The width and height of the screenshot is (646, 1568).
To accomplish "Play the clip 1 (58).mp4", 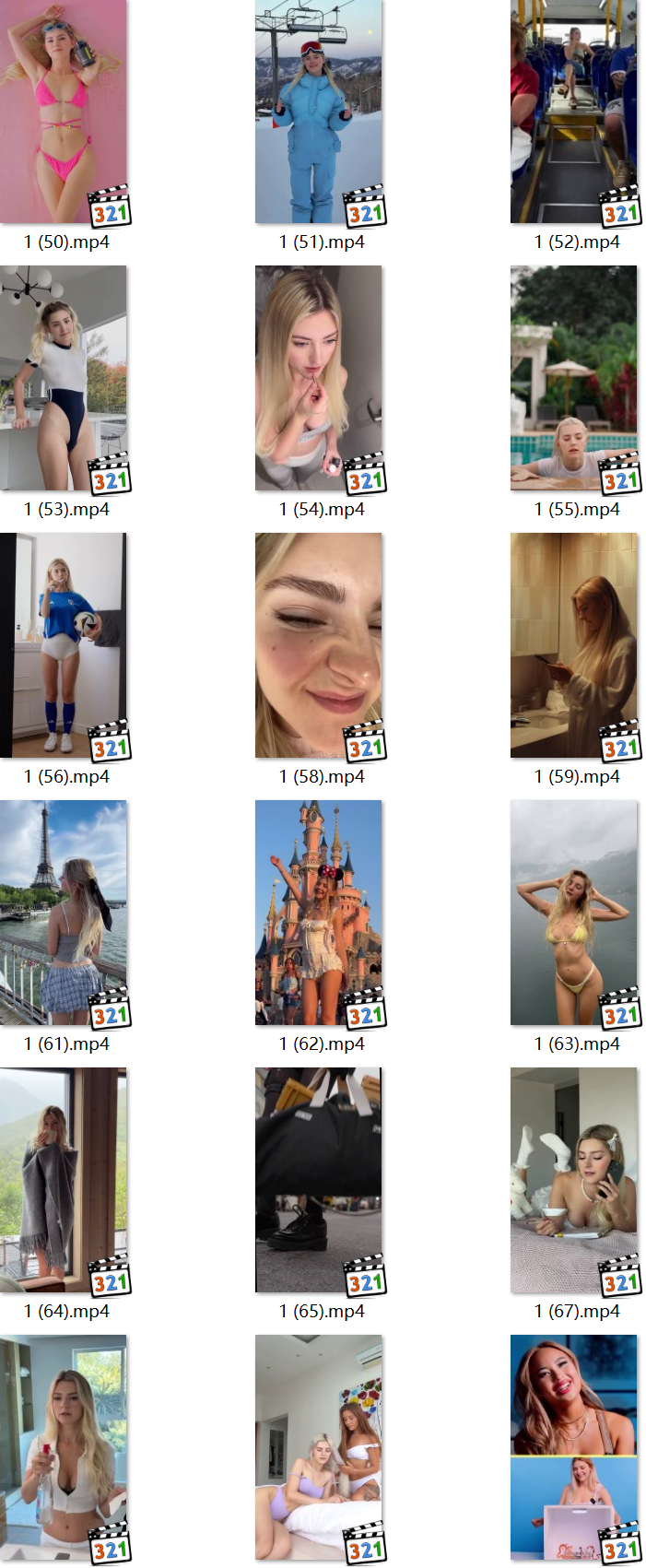I will pyautogui.click(x=319, y=645).
